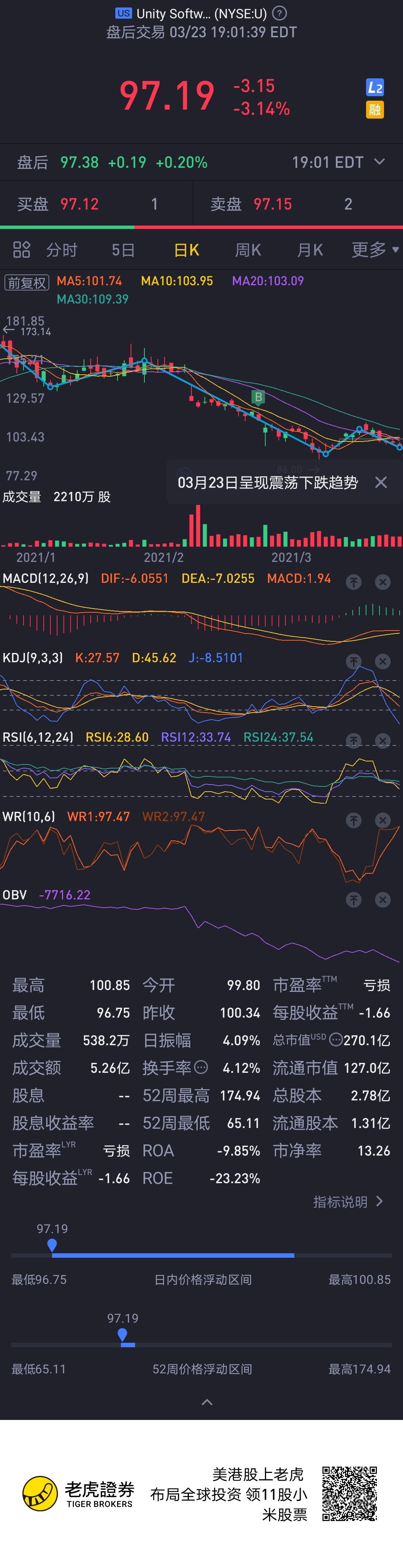Collapse the stock details with up chevron
This screenshot has width=403, height=1568.
(207, 1402)
